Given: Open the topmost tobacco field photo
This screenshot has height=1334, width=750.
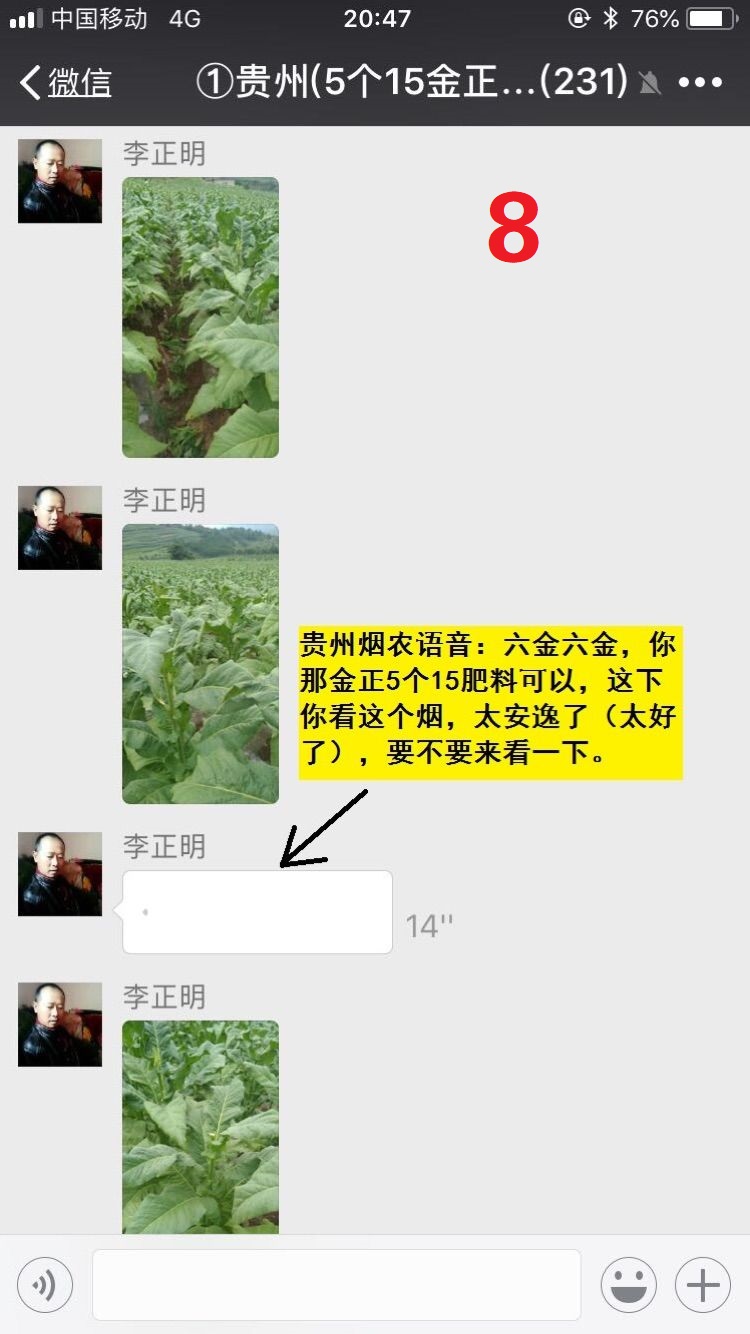Looking at the screenshot, I should [x=200, y=317].
